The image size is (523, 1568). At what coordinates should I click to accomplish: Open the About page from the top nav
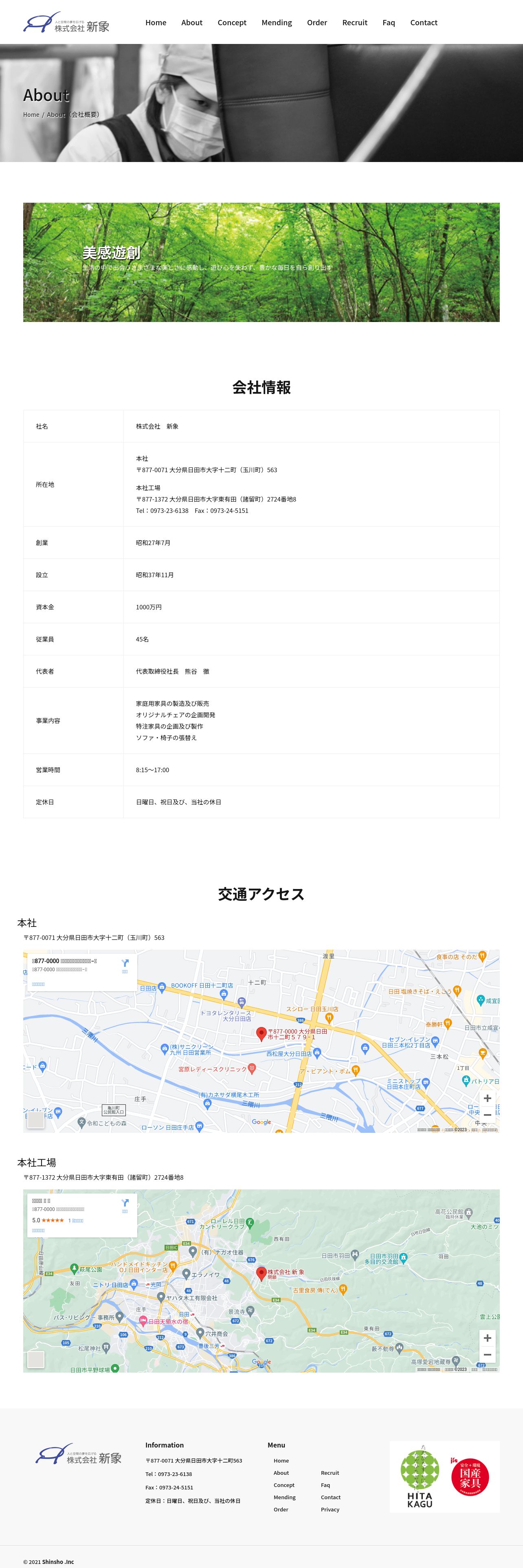tap(191, 22)
